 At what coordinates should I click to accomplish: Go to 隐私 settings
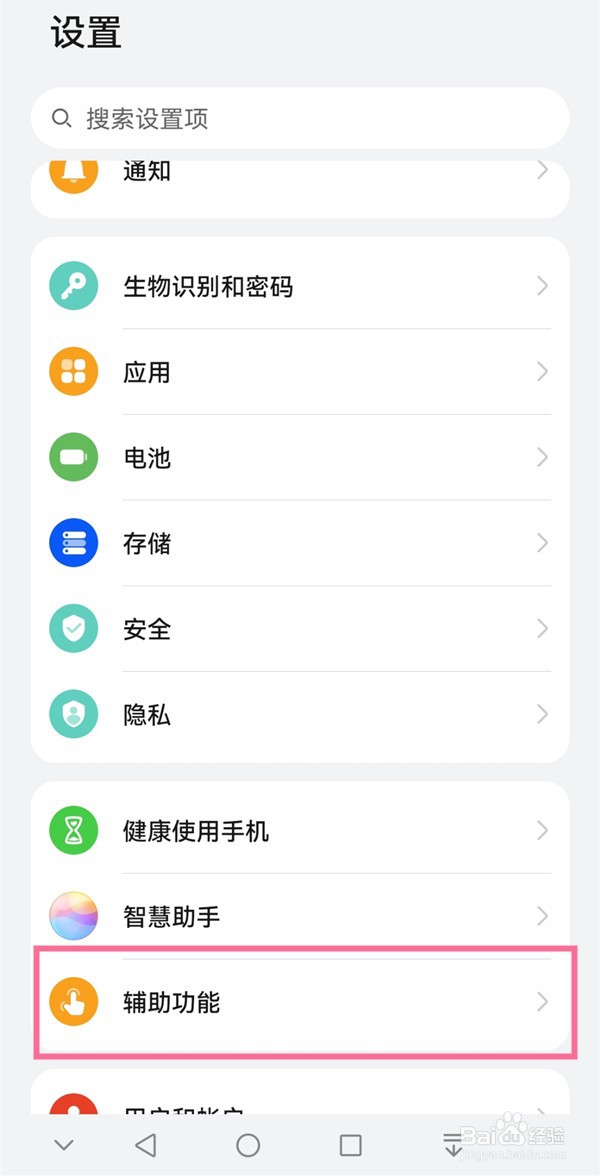point(300,714)
